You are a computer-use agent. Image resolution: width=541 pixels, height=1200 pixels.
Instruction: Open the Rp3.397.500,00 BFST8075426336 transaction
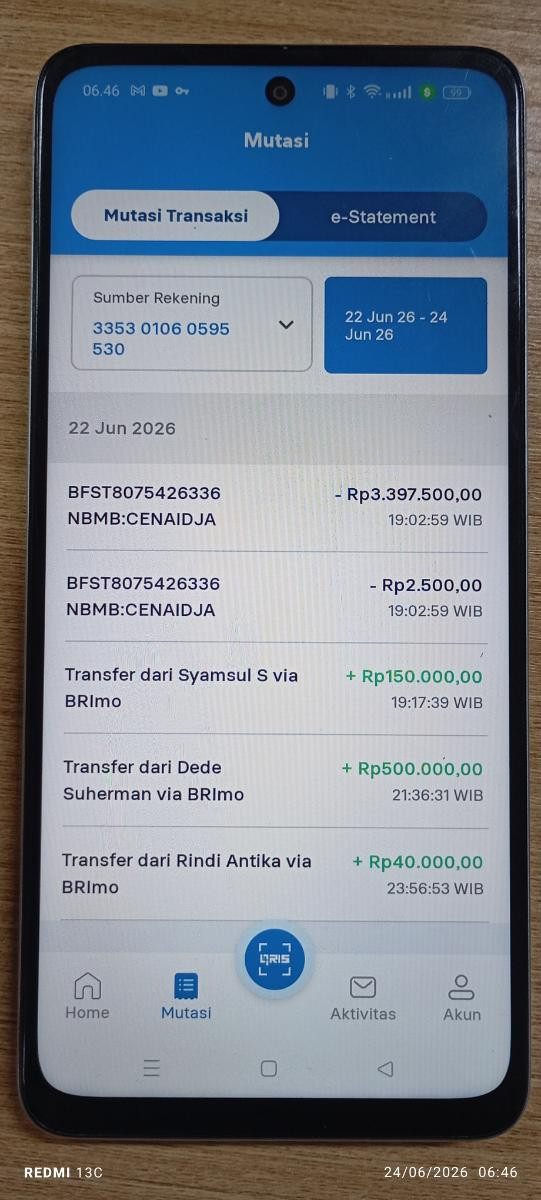pyautogui.click(x=275, y=507)
